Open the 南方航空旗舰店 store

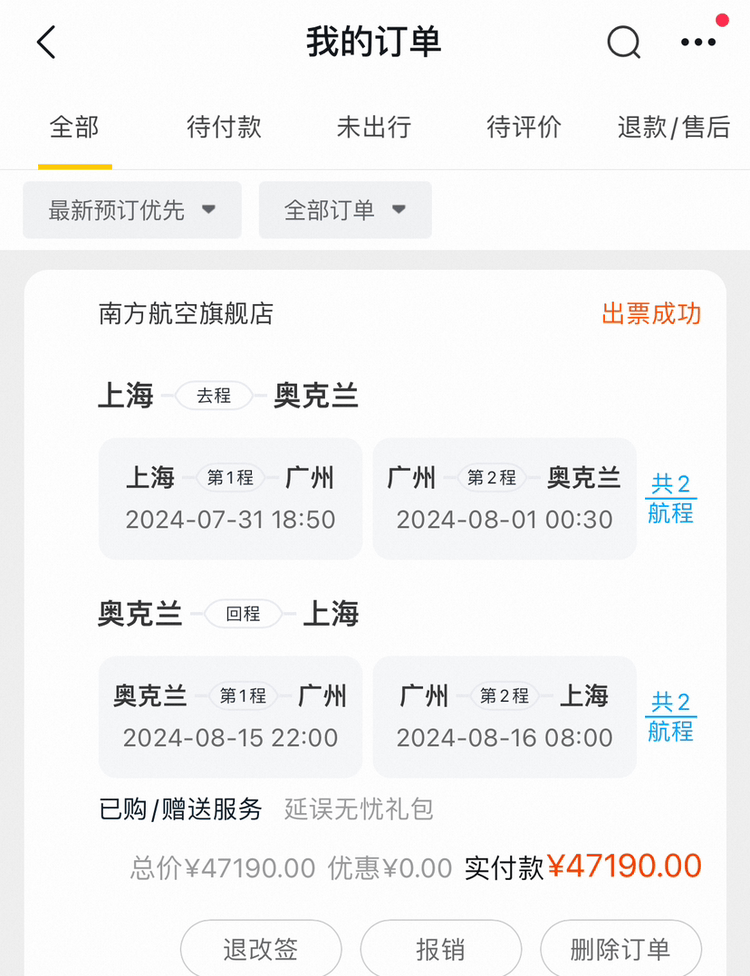(x=186, y=314)
